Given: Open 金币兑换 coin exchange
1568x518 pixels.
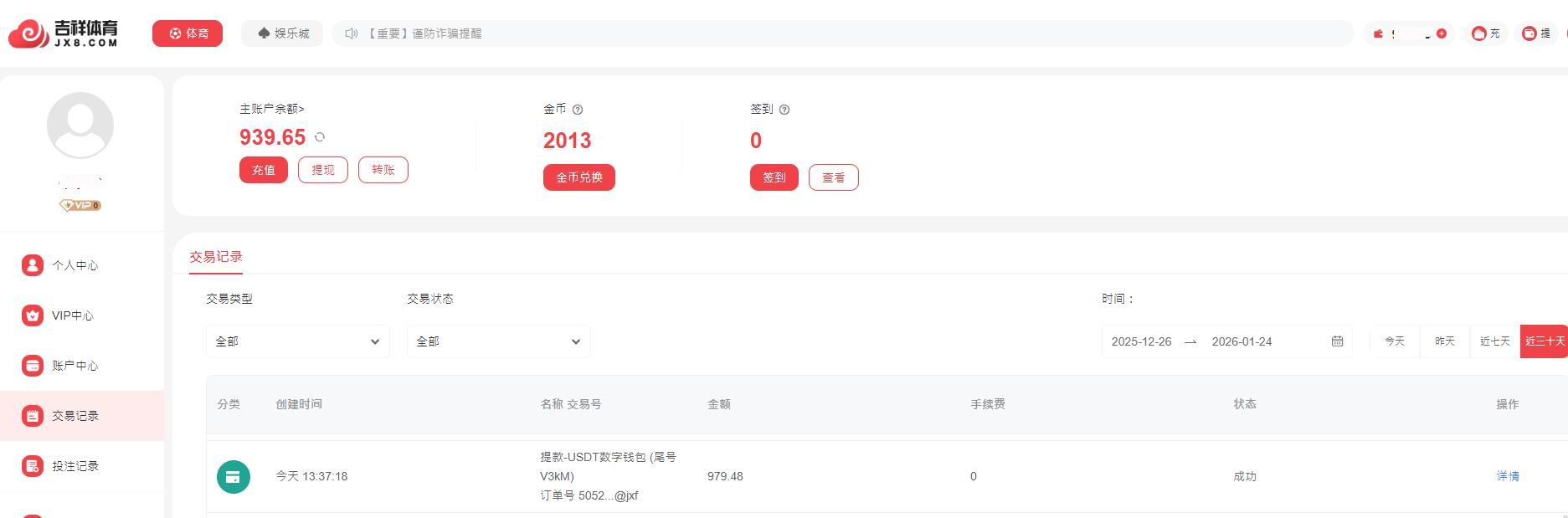Looking at the screenshot, I should tap(578, 177).
